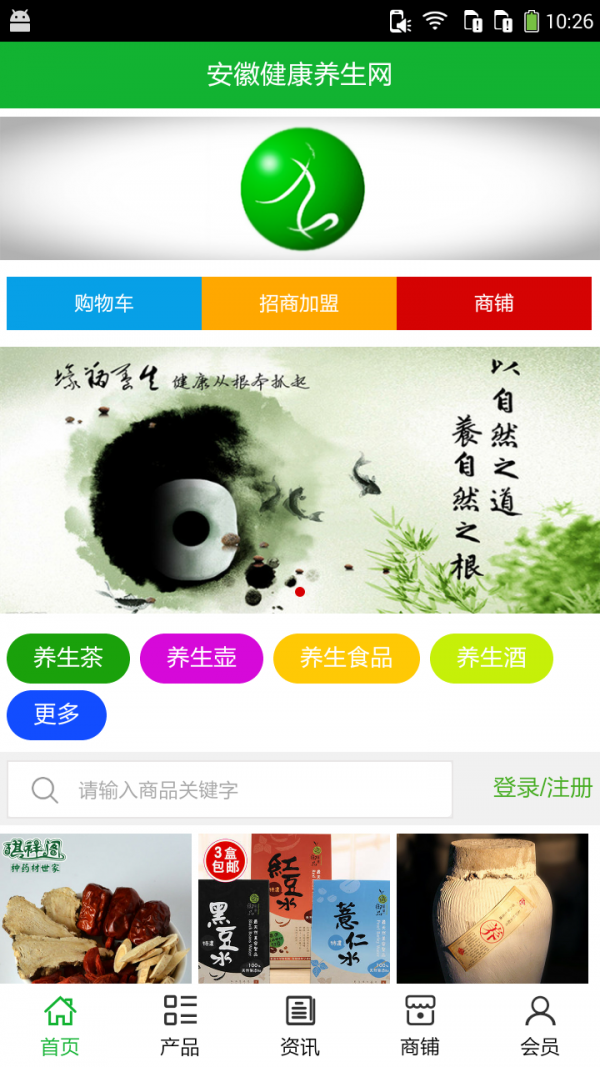Open the herbal medicine product card
This screenshot has width=600, height=1067.
pos(96,908)
